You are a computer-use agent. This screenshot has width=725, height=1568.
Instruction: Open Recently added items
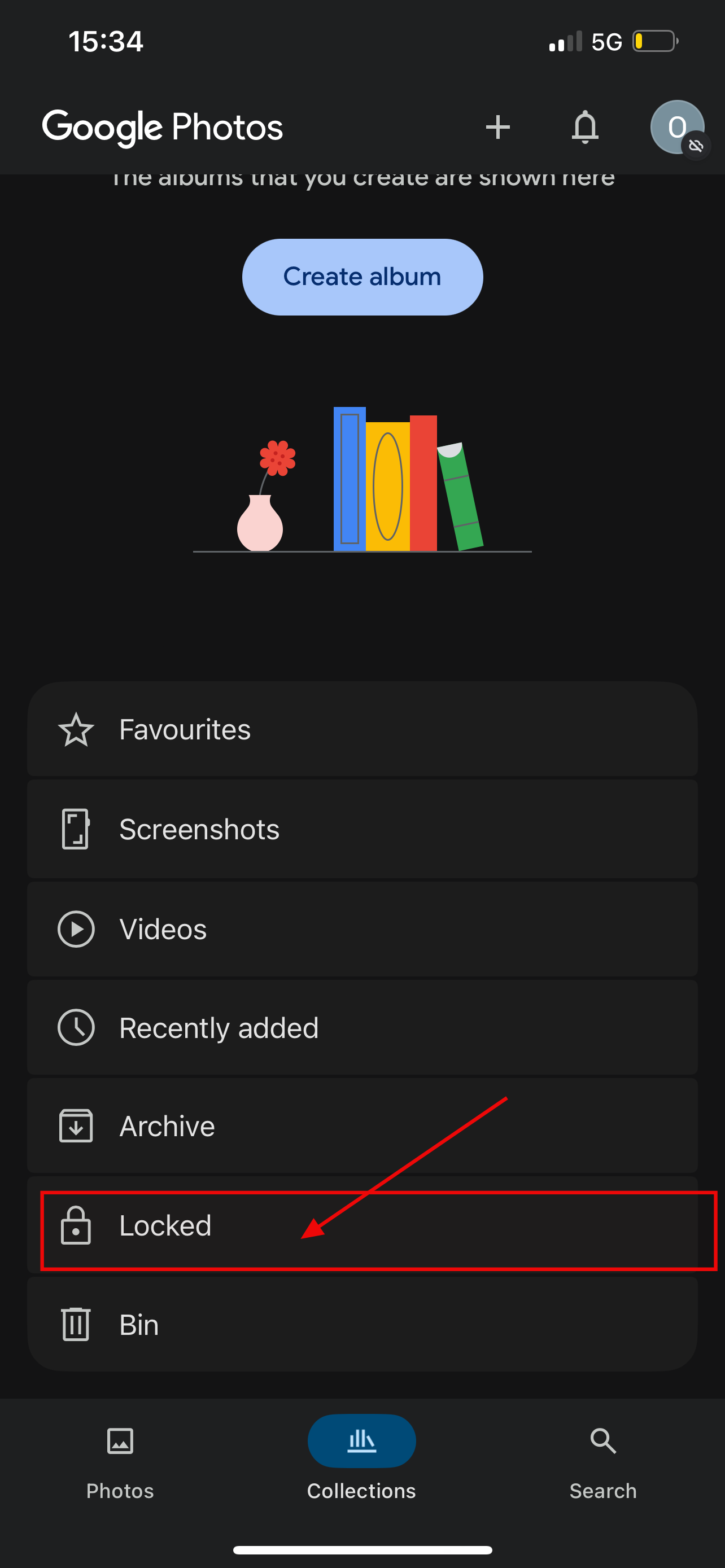362,1027
